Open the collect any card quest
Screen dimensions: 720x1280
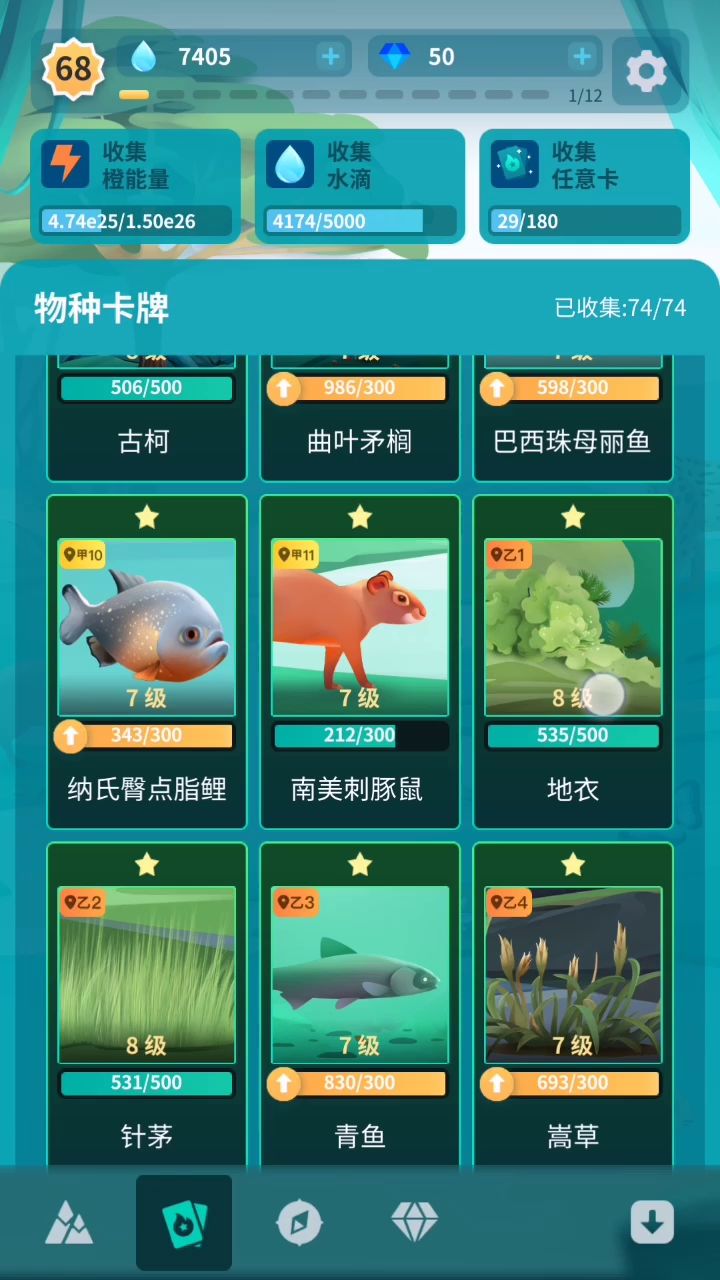pos(584,186)
